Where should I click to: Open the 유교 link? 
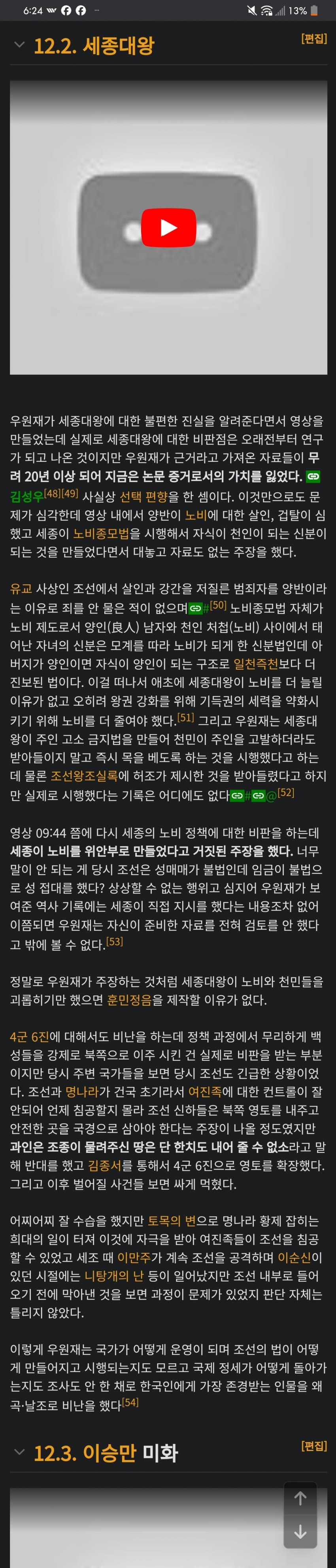[x=21, y=589]
